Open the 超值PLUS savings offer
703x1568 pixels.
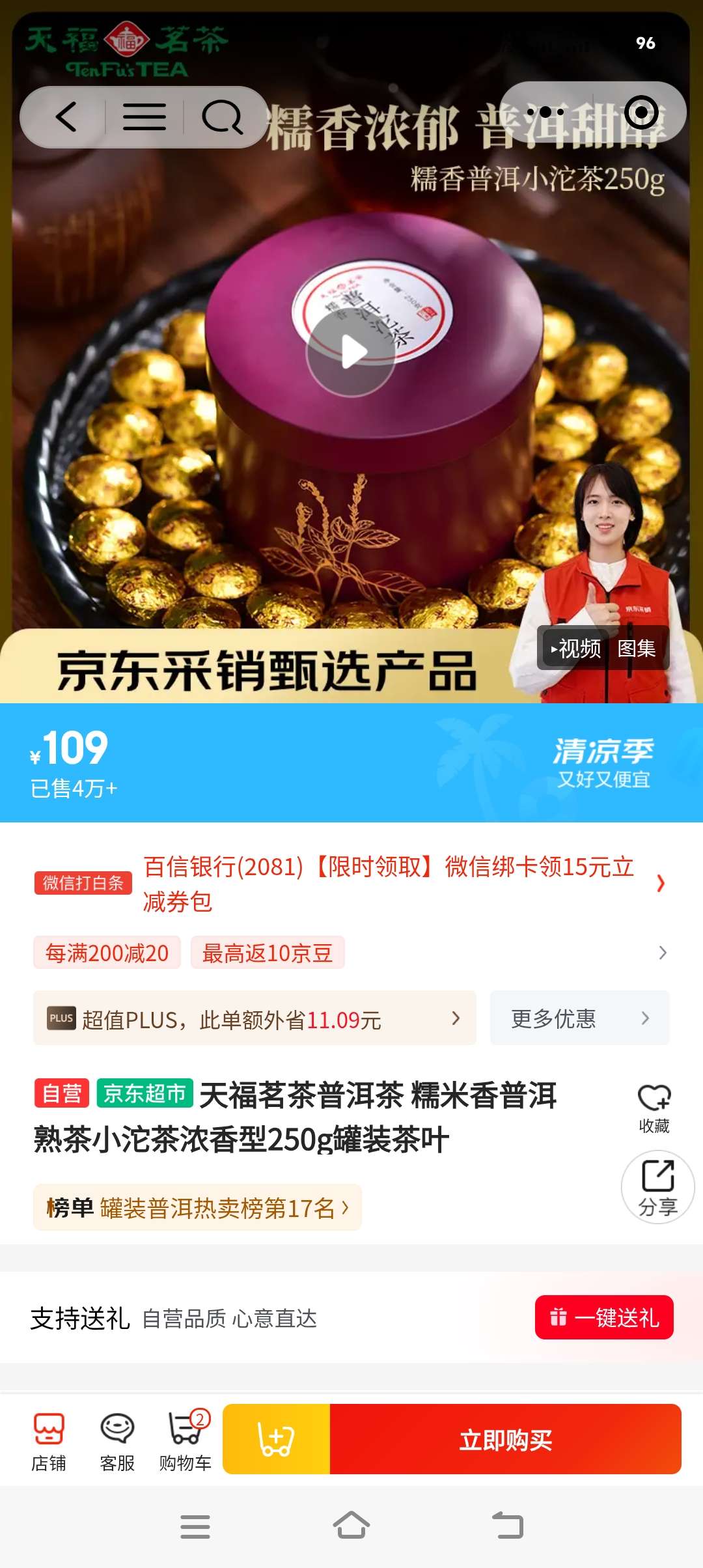(255, 1018)
